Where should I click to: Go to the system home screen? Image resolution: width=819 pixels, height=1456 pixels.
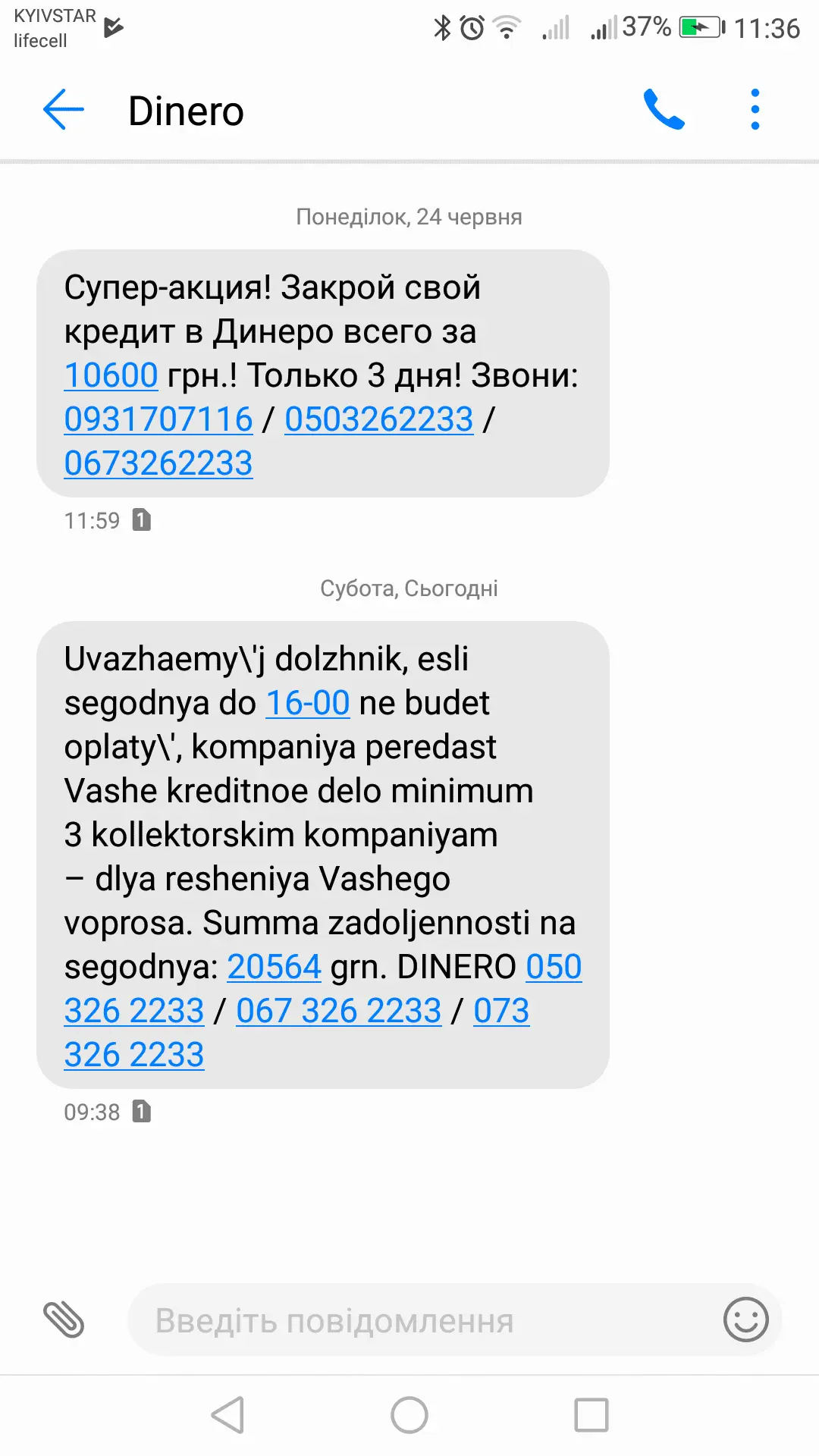(x=409, y=1415)
